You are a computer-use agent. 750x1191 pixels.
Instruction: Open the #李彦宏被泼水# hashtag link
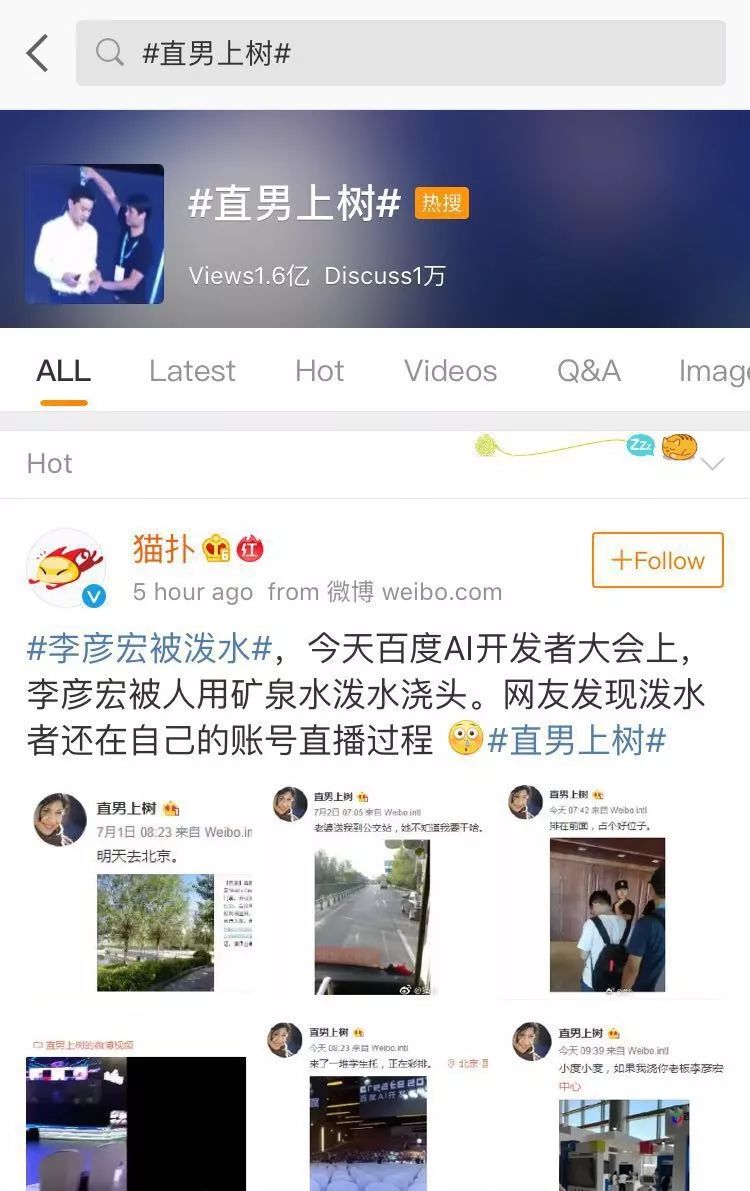[x=150, y=648]
